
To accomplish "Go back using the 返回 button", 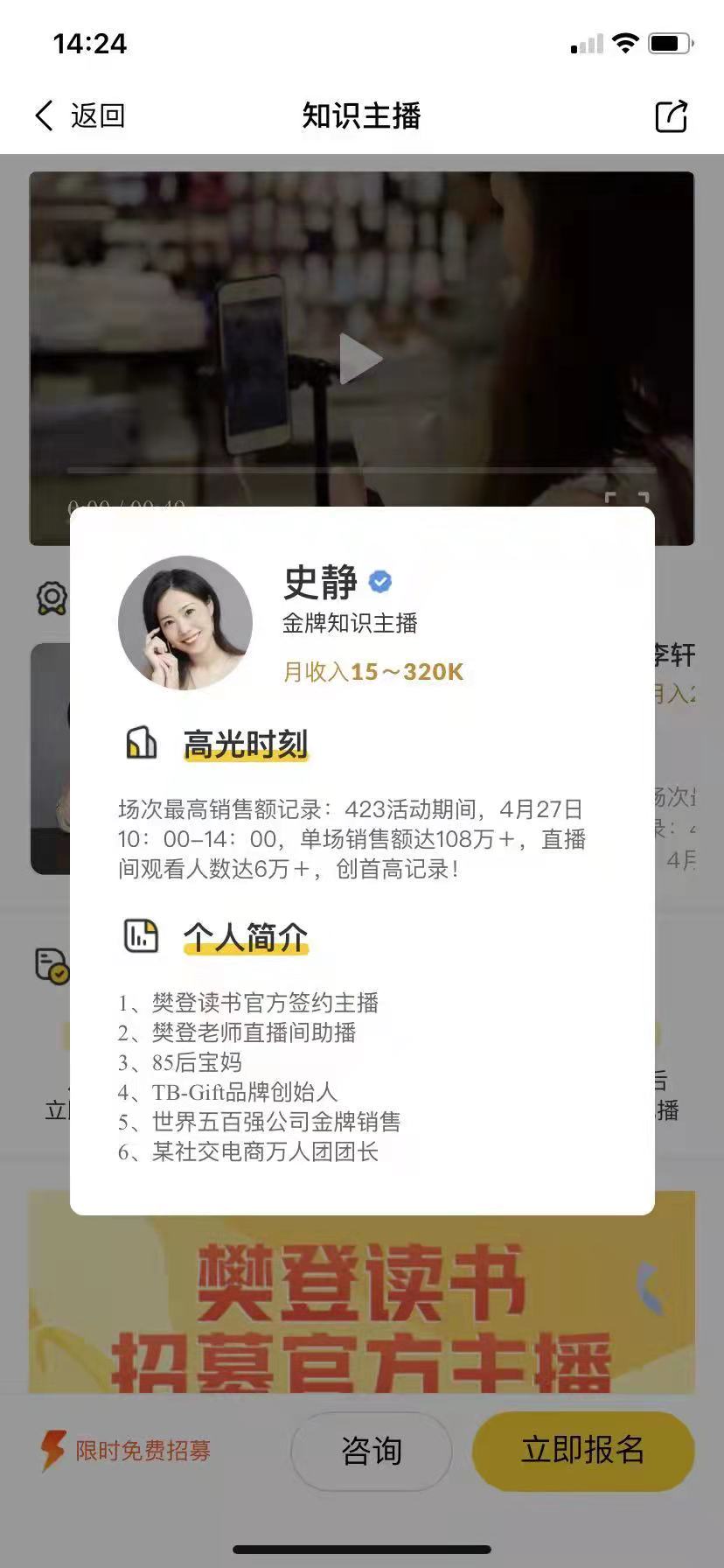I will (80, 115).
